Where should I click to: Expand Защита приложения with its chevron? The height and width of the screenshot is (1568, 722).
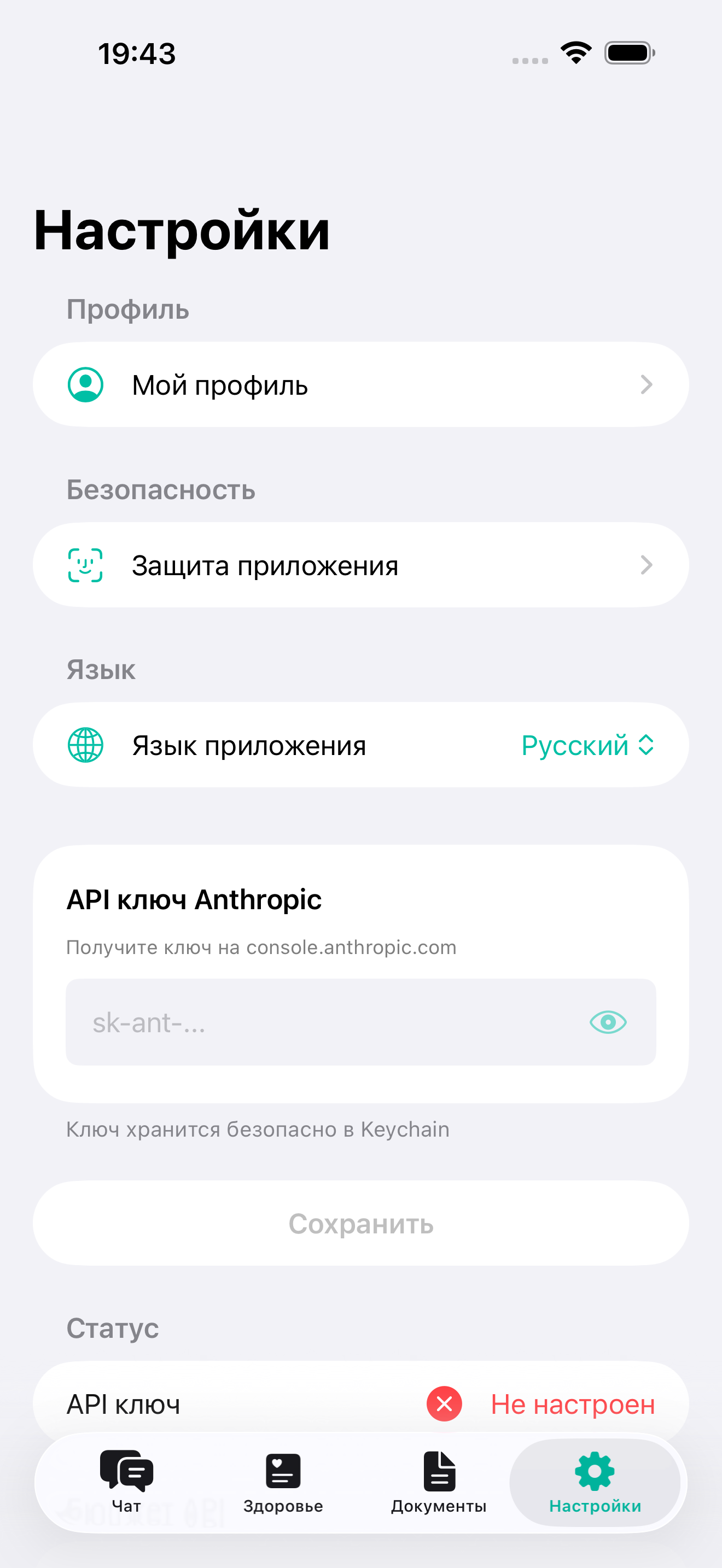[x=647, y=564]
